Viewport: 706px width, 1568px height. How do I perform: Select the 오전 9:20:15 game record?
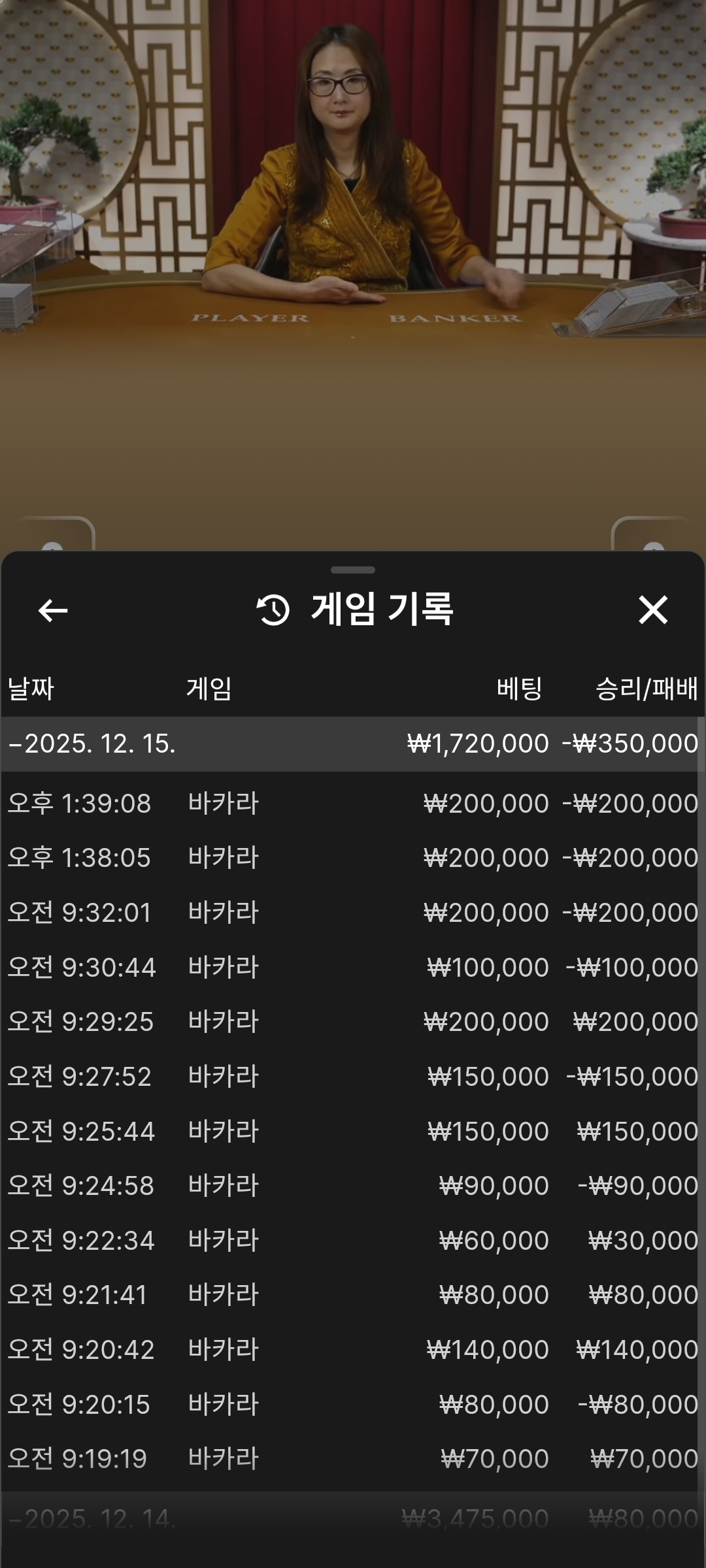pos(353,1404)
